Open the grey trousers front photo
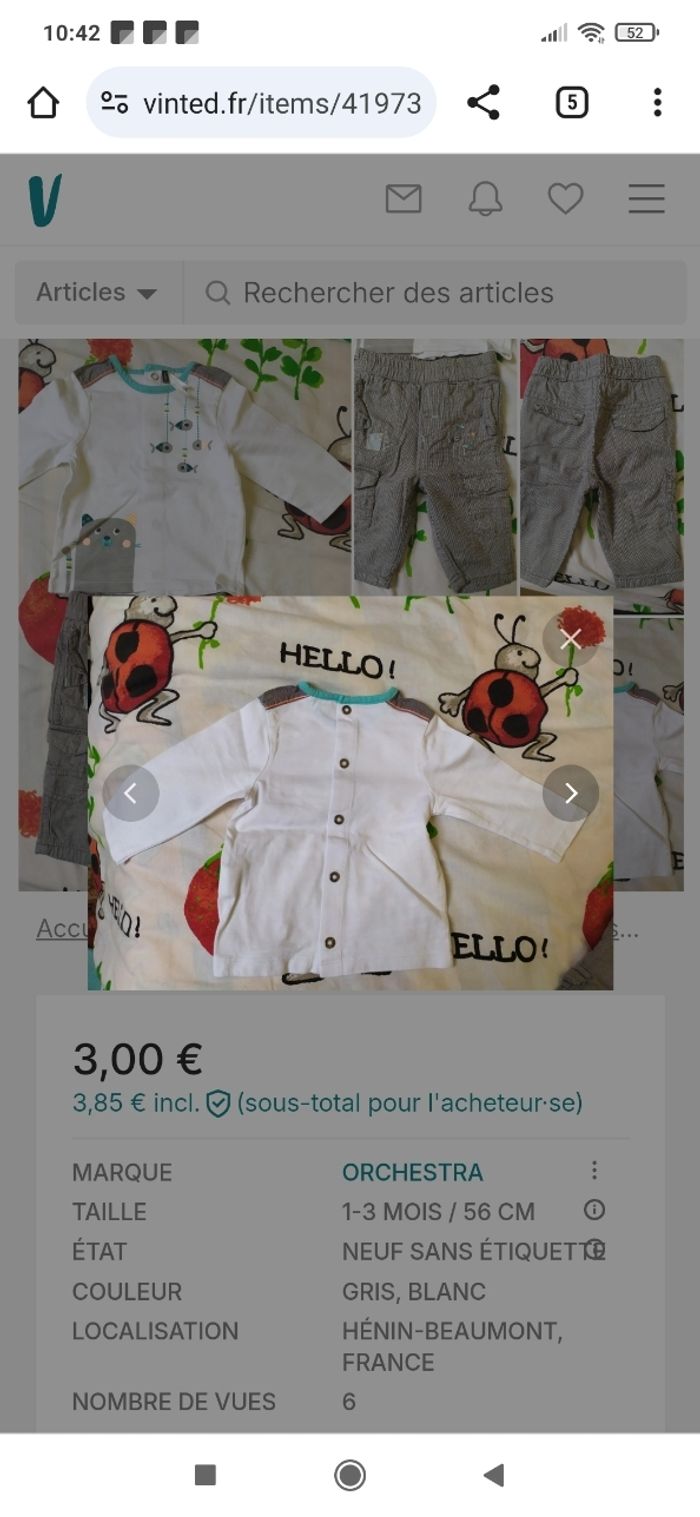This screenshot has height=1517, width=700. 434,465
